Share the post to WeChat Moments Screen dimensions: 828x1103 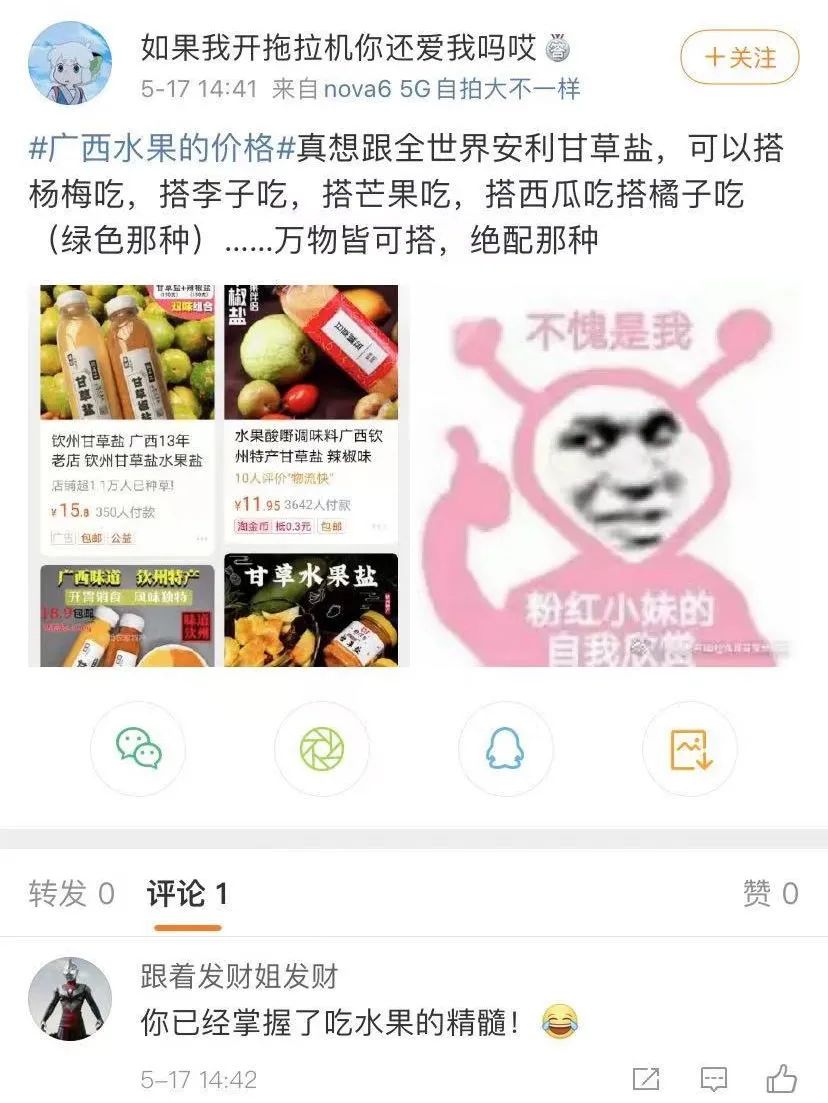pyautogui.click(x=322, y=749)
